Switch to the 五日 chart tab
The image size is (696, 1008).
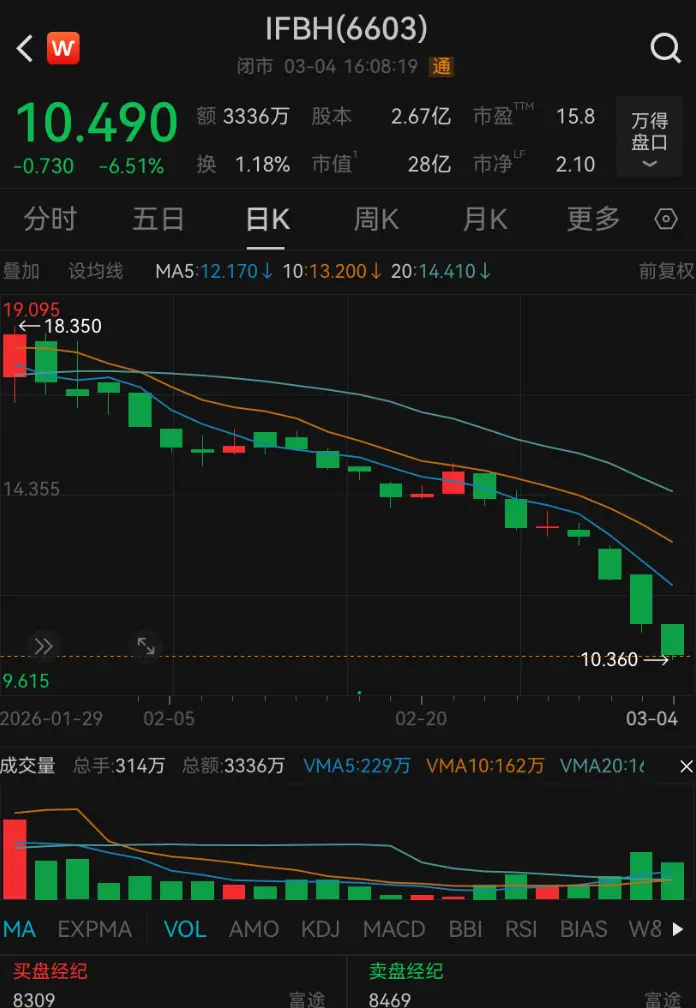pos(159,219)
